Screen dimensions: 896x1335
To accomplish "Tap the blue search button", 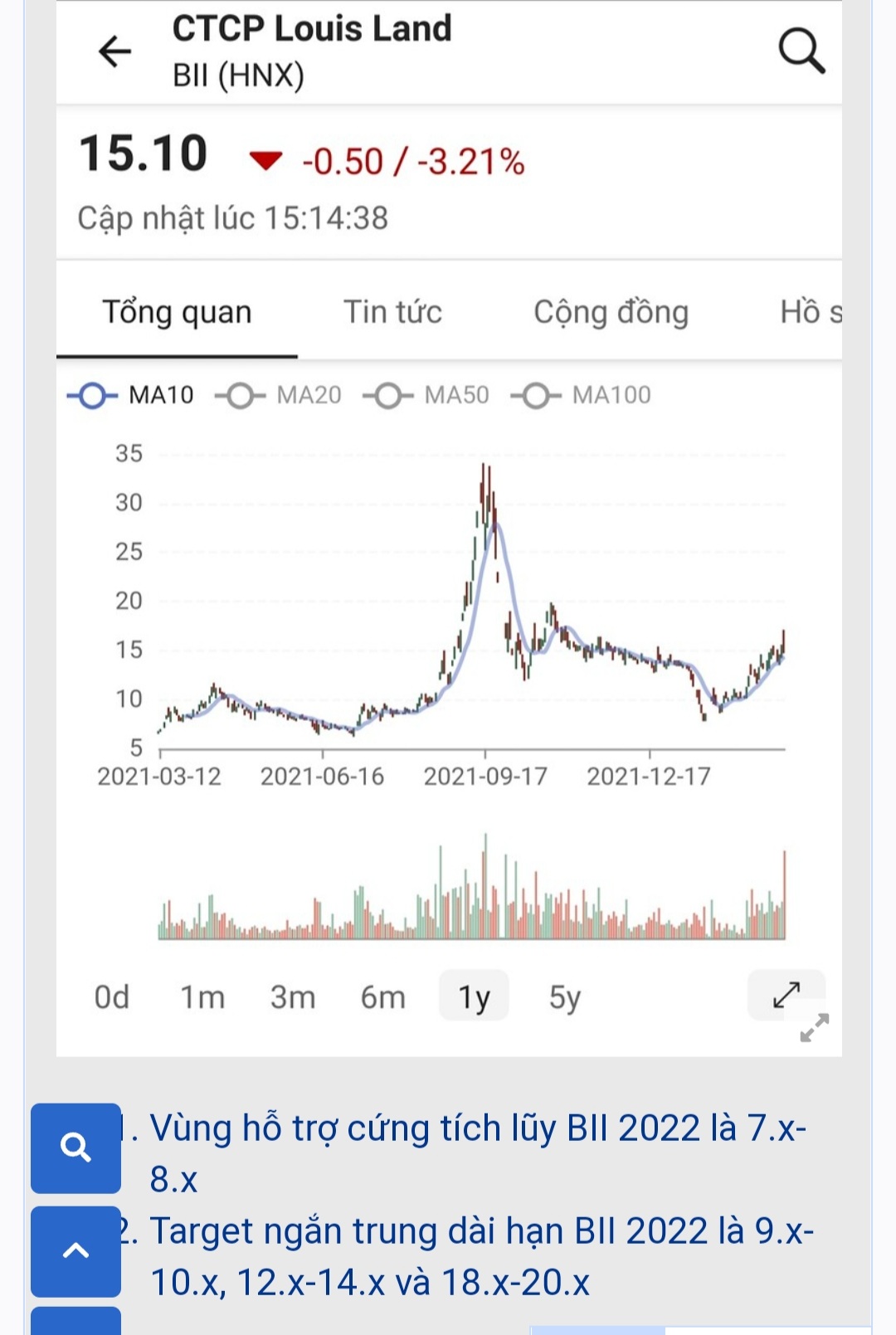I will click(75, 1147).
